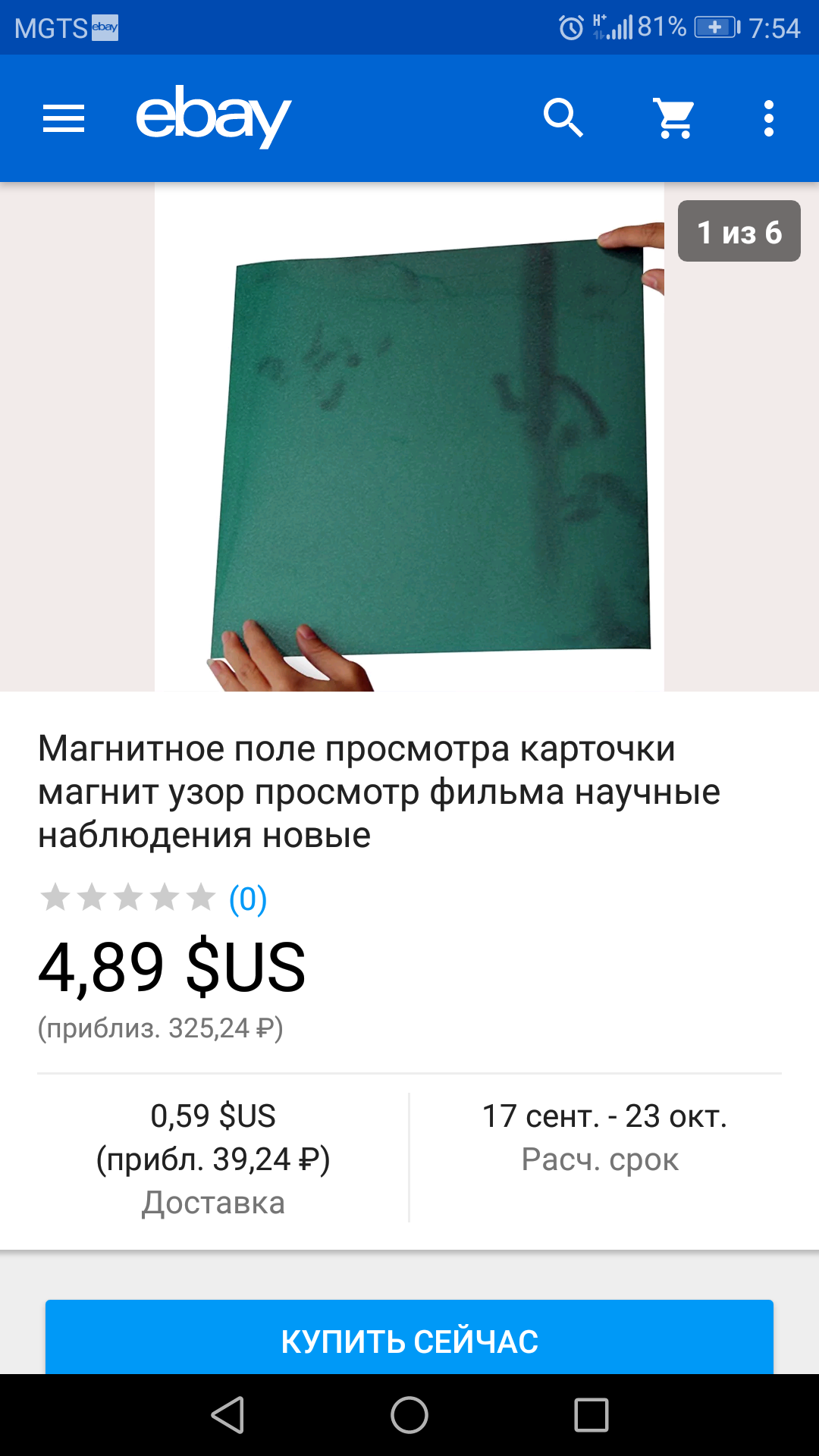View the (0) ratings link

tap(248, 899)
